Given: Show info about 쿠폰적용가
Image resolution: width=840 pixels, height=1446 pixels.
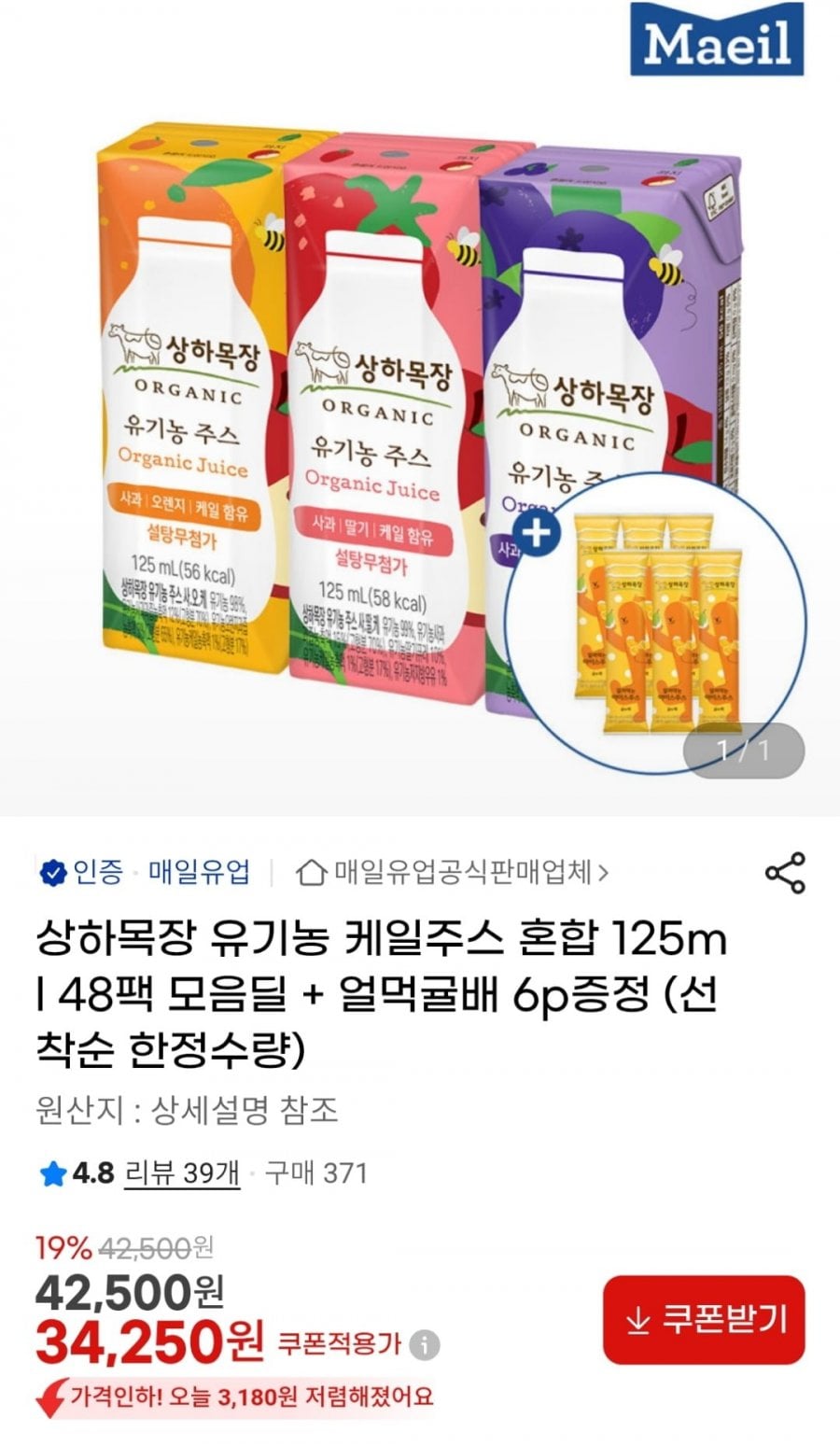Looking at the screenshot, I should click(x=425, y=1345).
